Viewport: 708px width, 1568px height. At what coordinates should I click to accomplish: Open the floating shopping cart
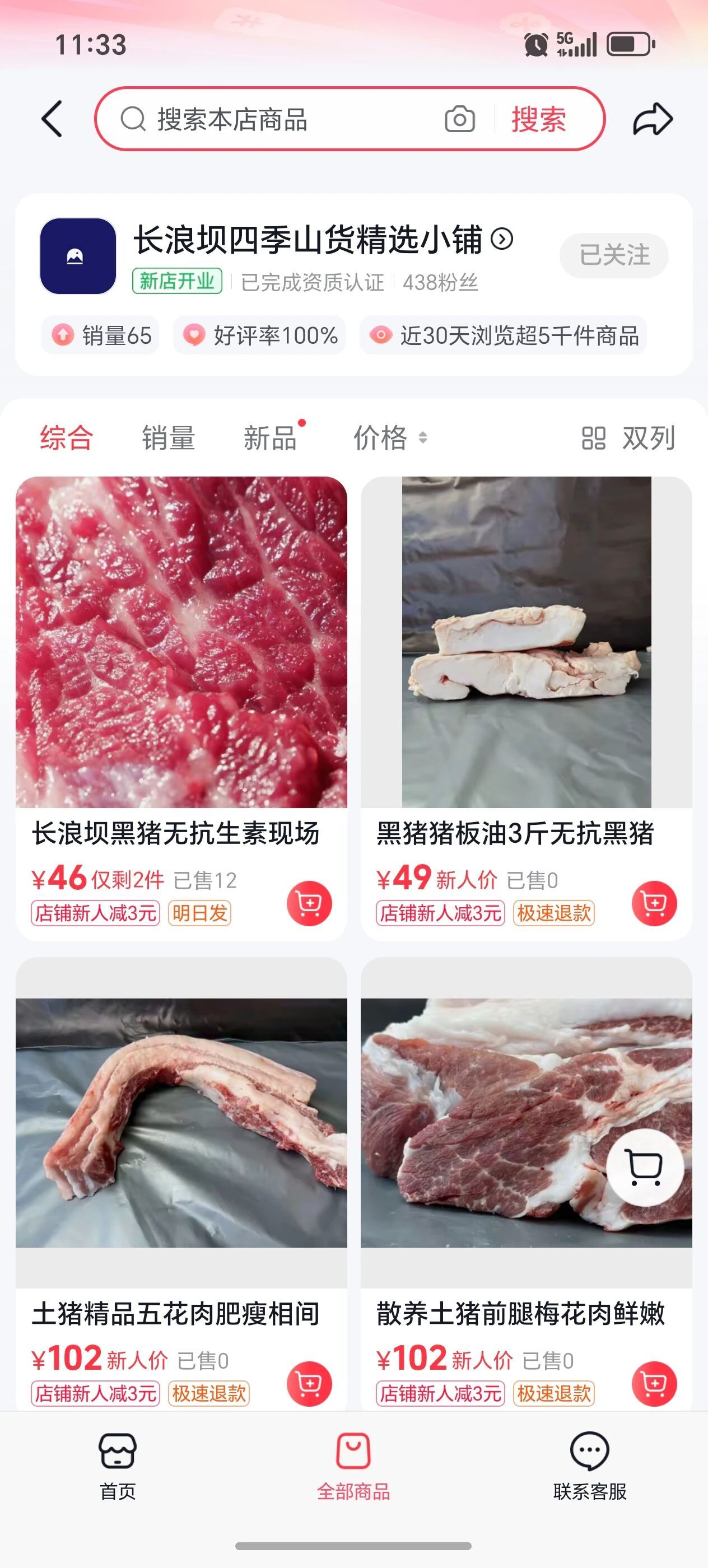tap(645, 1168)
